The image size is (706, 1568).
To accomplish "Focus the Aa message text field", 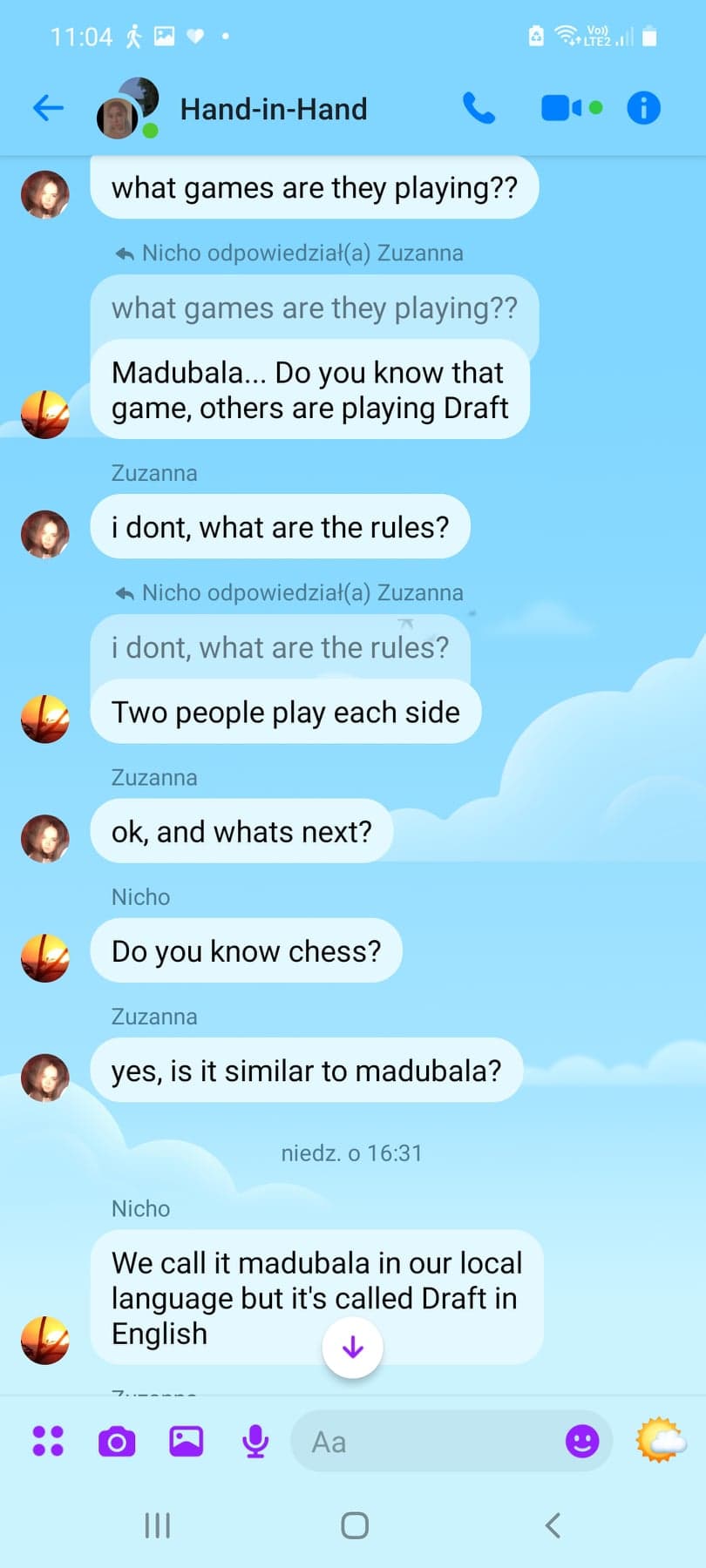I will [x=427, y=1442].
